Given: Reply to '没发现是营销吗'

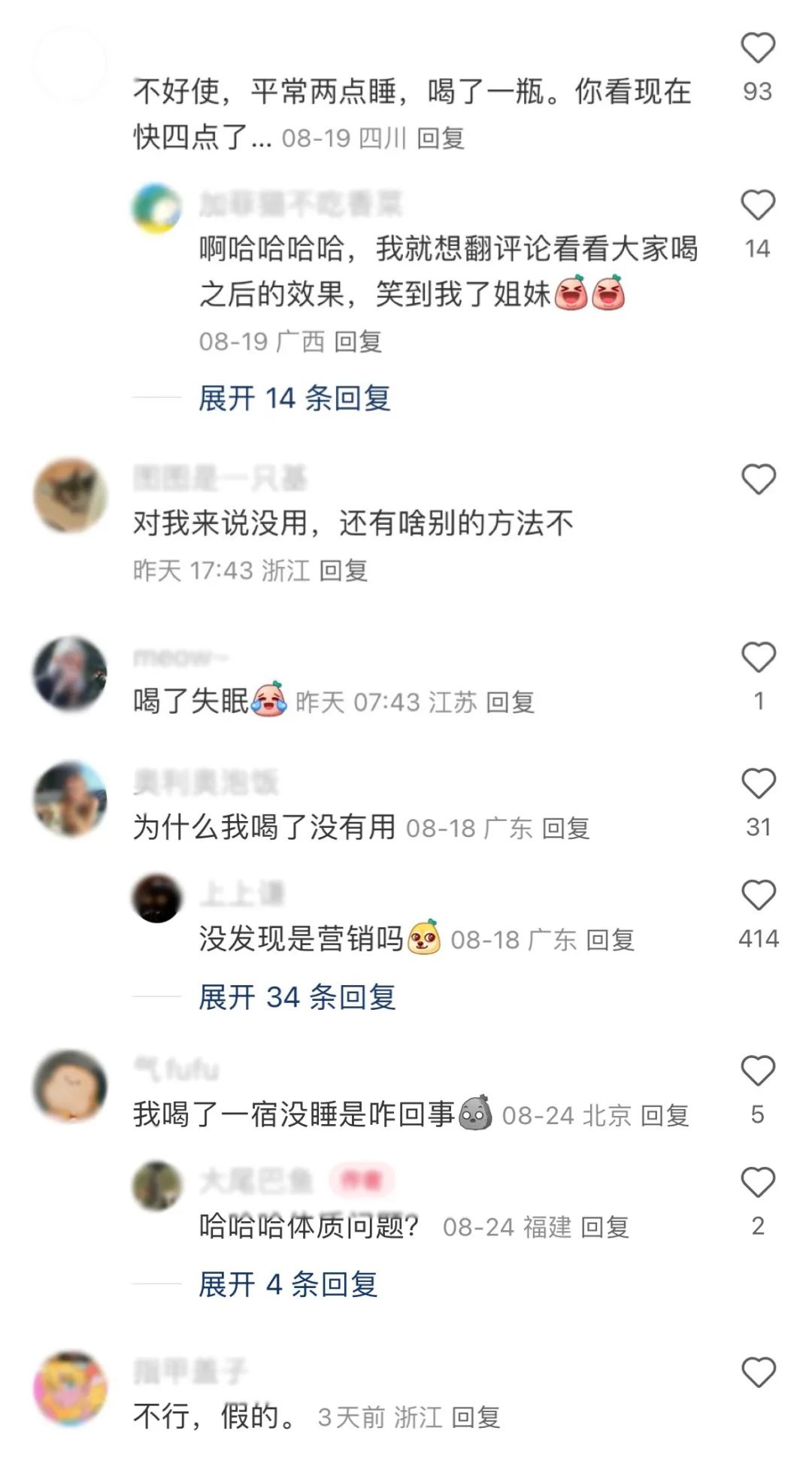Looking at the screenshot, I should point(610,940).
